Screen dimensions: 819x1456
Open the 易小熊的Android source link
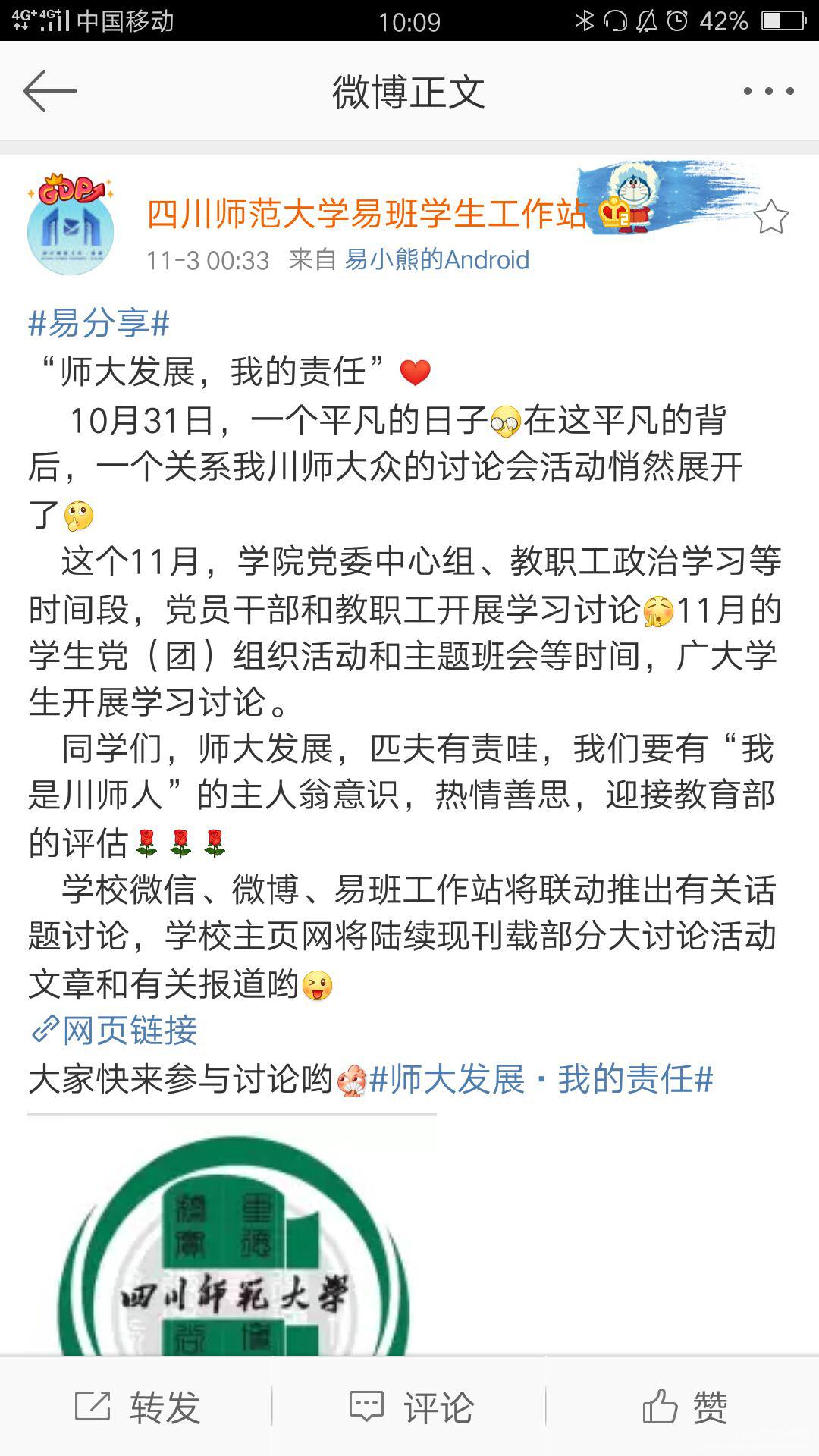pos(437,260)
